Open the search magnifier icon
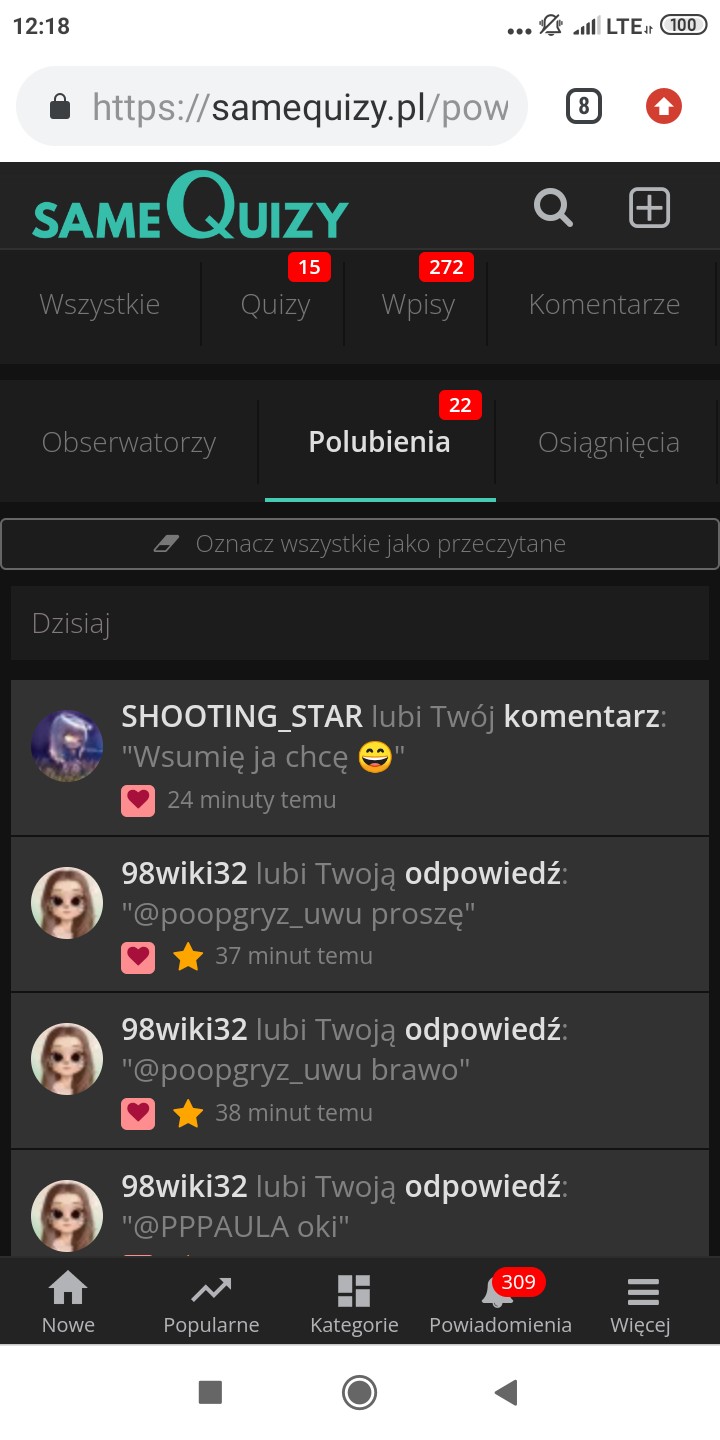This screenshot has width=720, height=1440. pyautogui.click(x=553, y=208)
